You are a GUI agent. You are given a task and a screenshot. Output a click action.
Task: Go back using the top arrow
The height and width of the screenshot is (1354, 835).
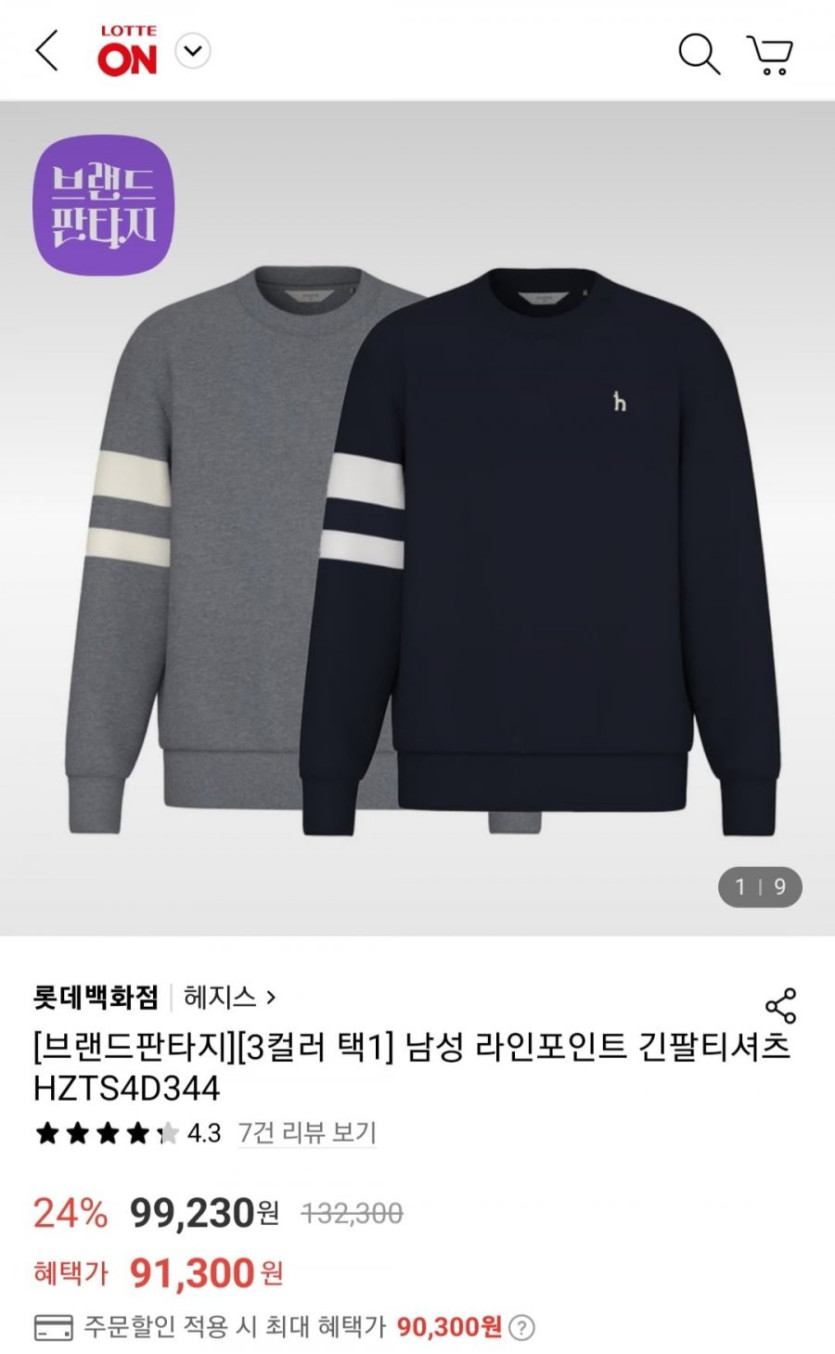pyautogui.click(x=46, y=51)
